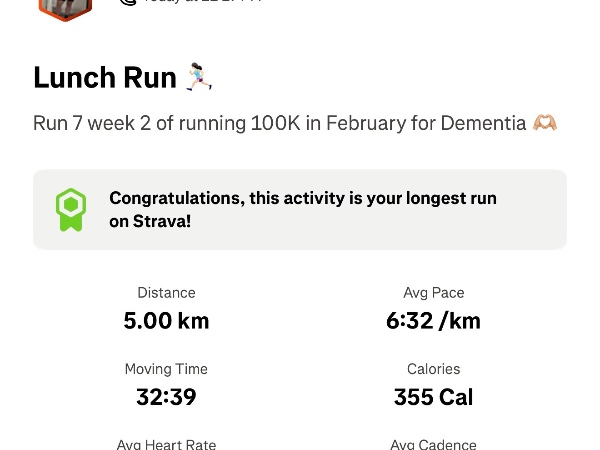Open the athlete's profile picture

point(65,8)
